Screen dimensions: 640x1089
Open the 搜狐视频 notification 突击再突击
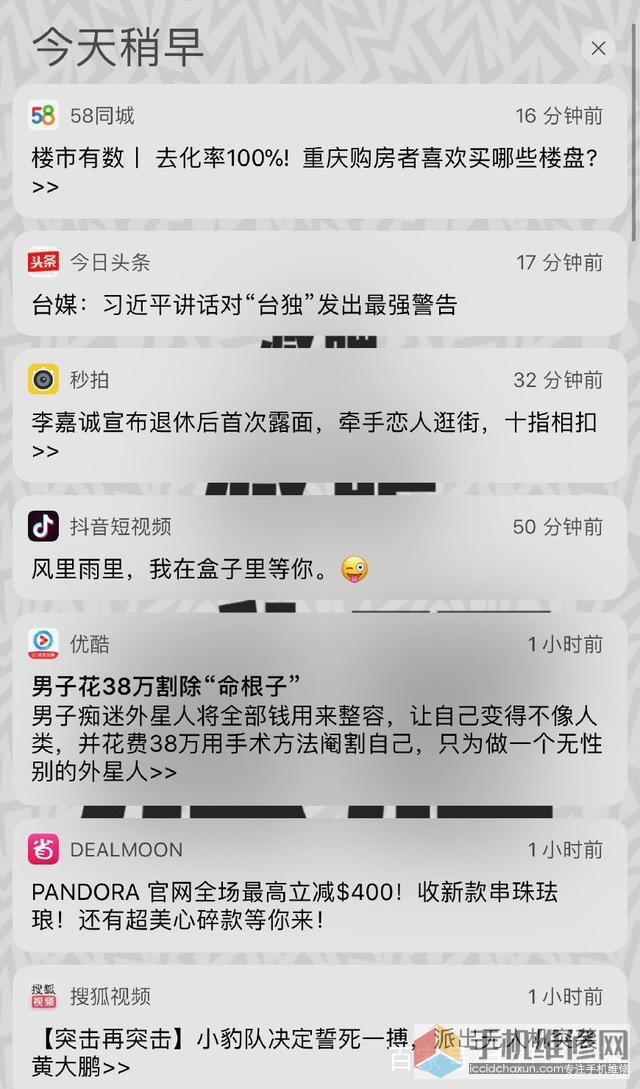[320, 1027]
